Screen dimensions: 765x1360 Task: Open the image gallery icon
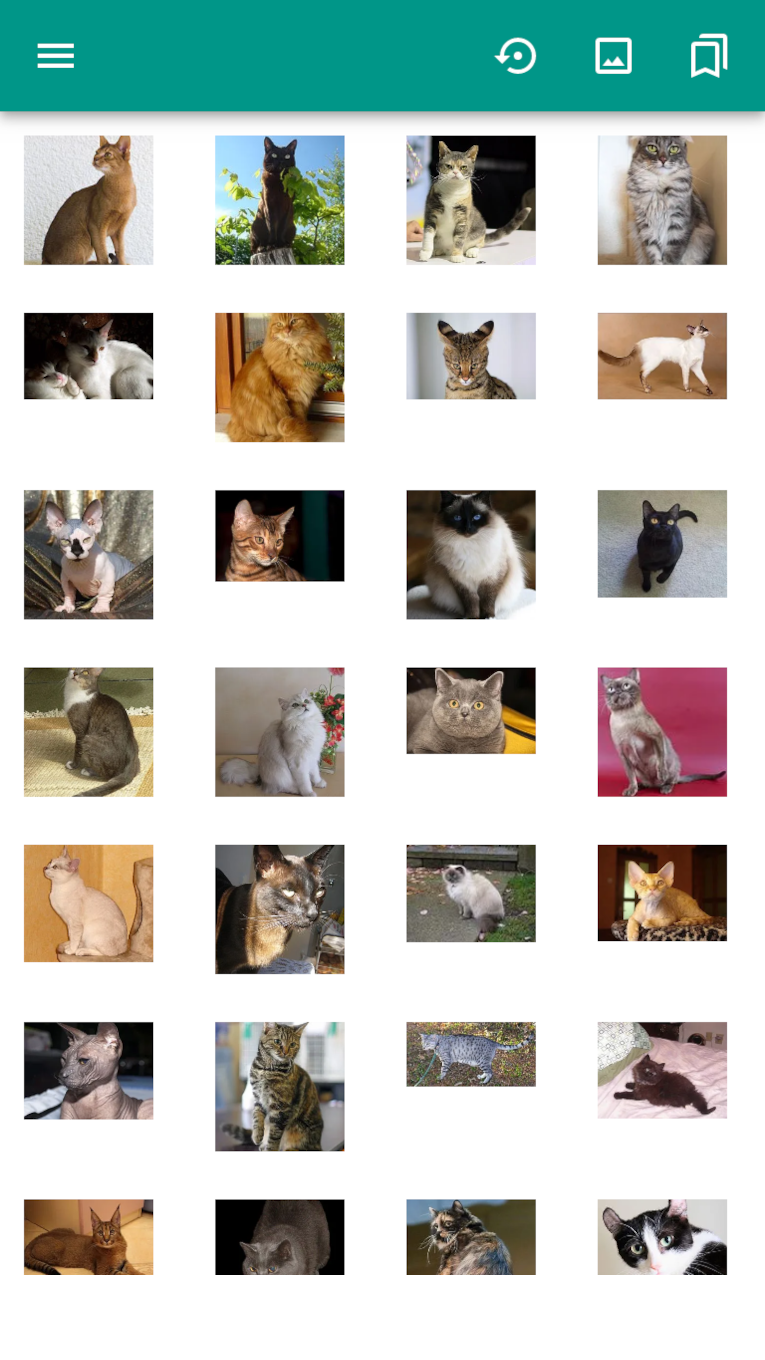(613, 56)
